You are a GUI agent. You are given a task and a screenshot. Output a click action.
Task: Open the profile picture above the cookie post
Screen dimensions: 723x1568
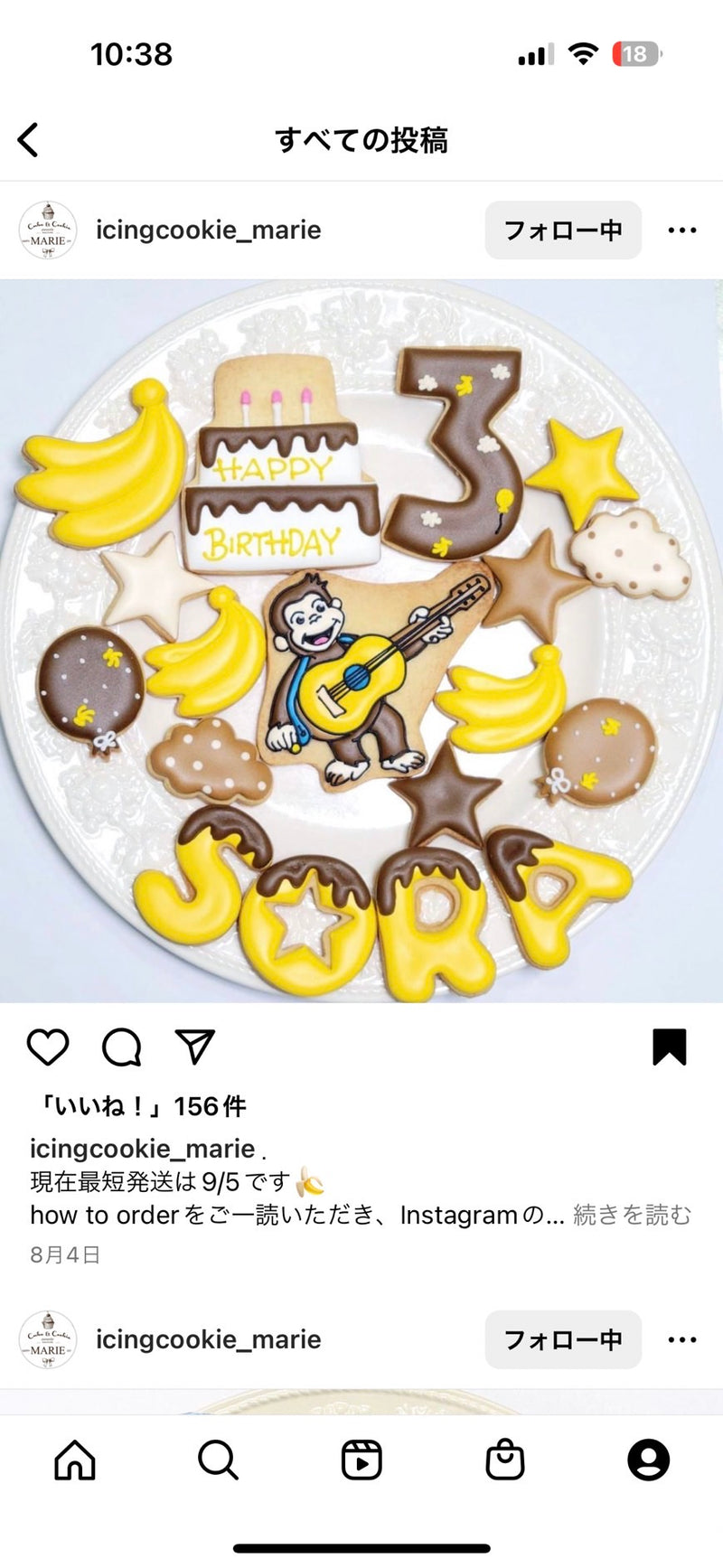48,230
